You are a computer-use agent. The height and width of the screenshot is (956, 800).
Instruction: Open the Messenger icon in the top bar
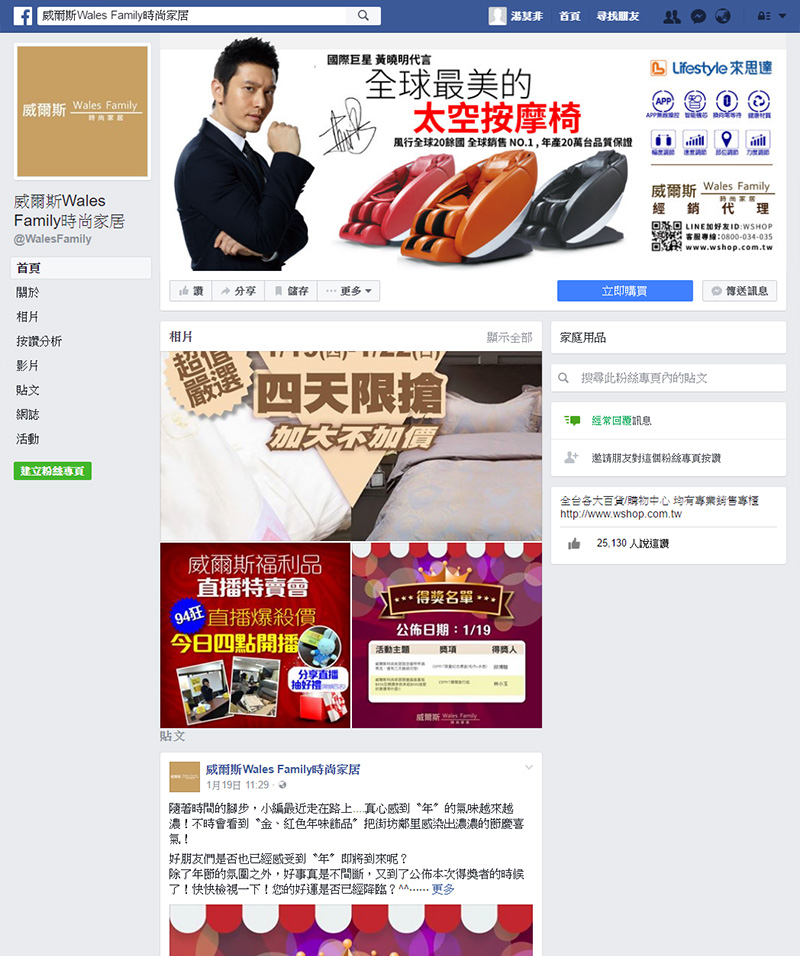click(x=699, y=17)
